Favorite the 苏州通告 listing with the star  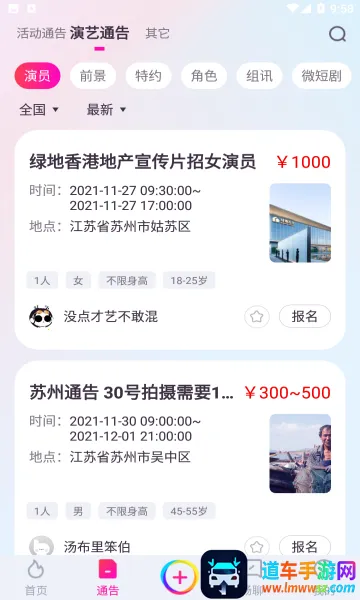pyautogui.click(x=257, y=546)
